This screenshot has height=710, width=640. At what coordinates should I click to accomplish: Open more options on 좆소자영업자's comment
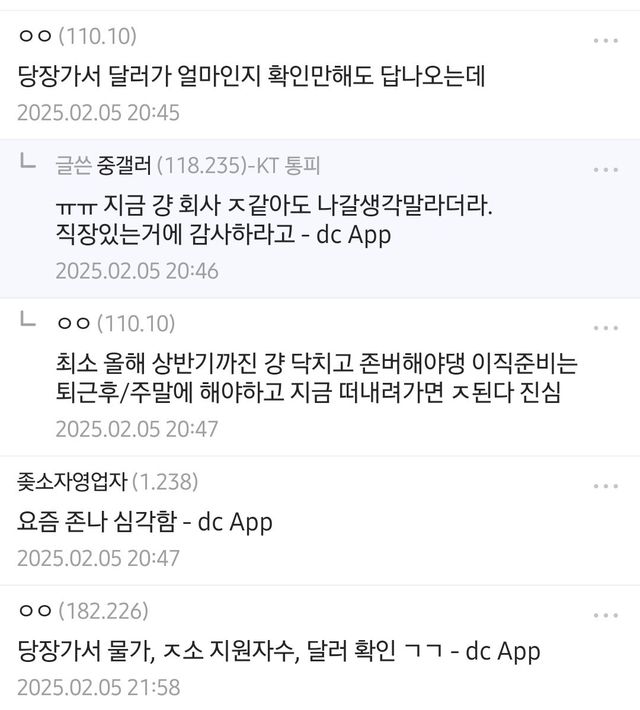coord(606,486)
